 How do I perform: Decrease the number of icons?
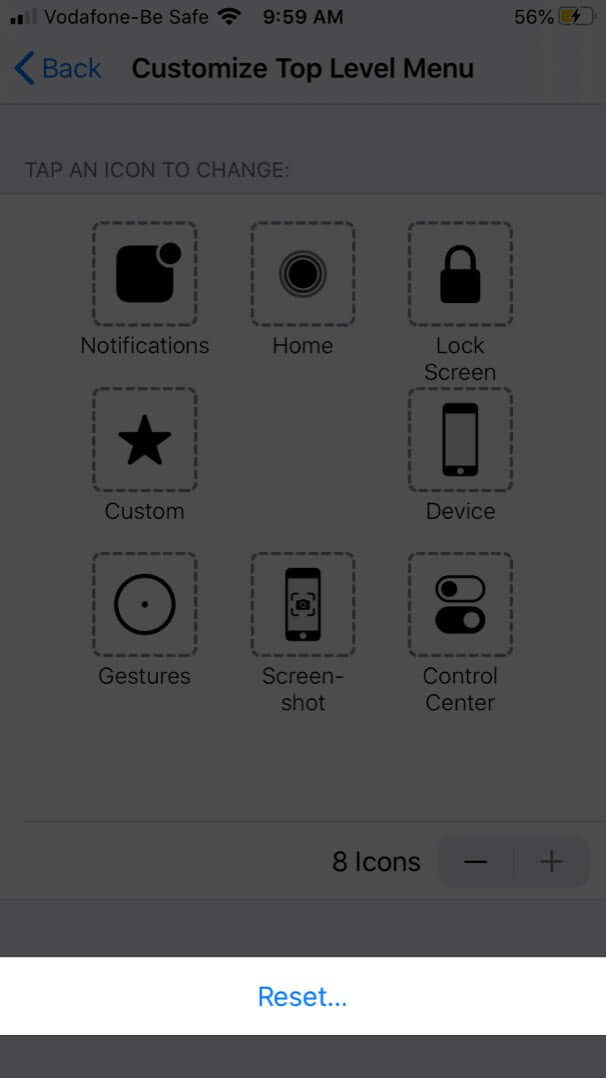pos(476,862)
